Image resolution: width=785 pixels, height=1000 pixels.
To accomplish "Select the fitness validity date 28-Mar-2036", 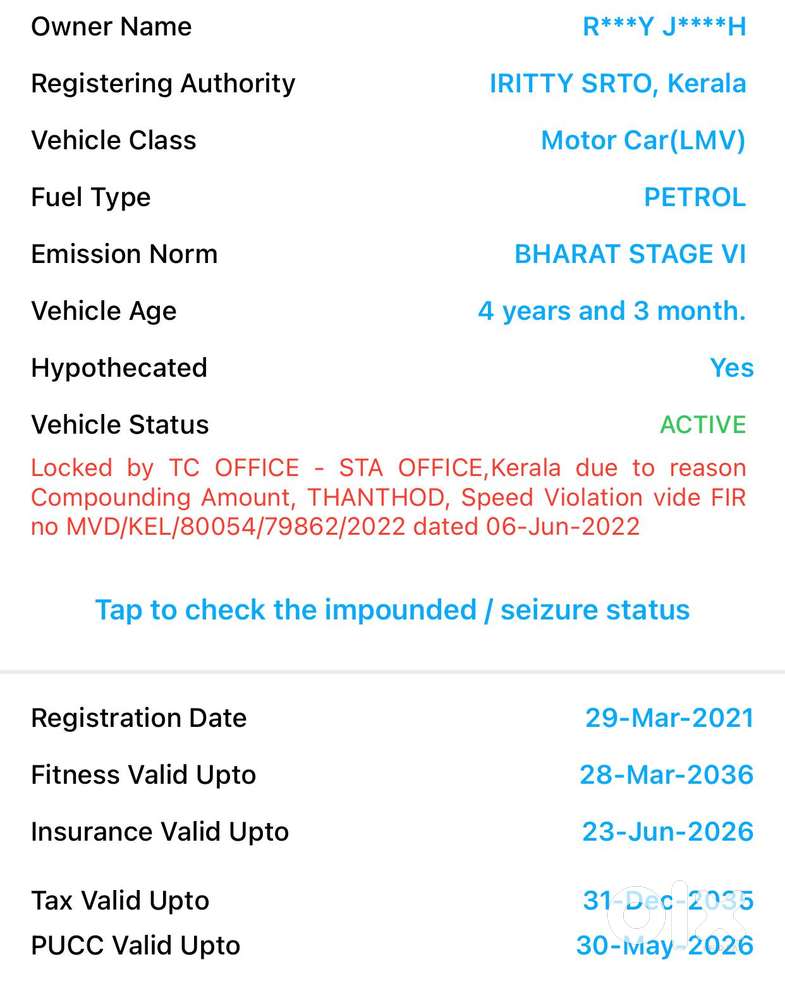I will pyautogui.click(x=666, y=775).
